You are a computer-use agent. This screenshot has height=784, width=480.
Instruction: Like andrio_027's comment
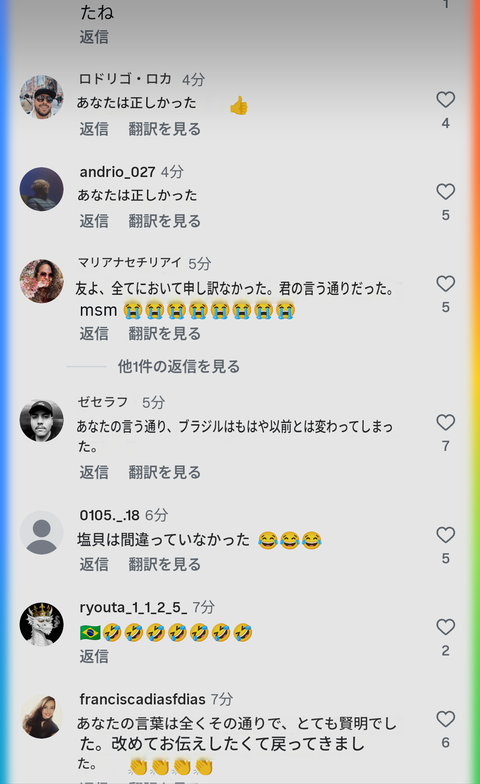pyautogui.click(x=446, y=192)
